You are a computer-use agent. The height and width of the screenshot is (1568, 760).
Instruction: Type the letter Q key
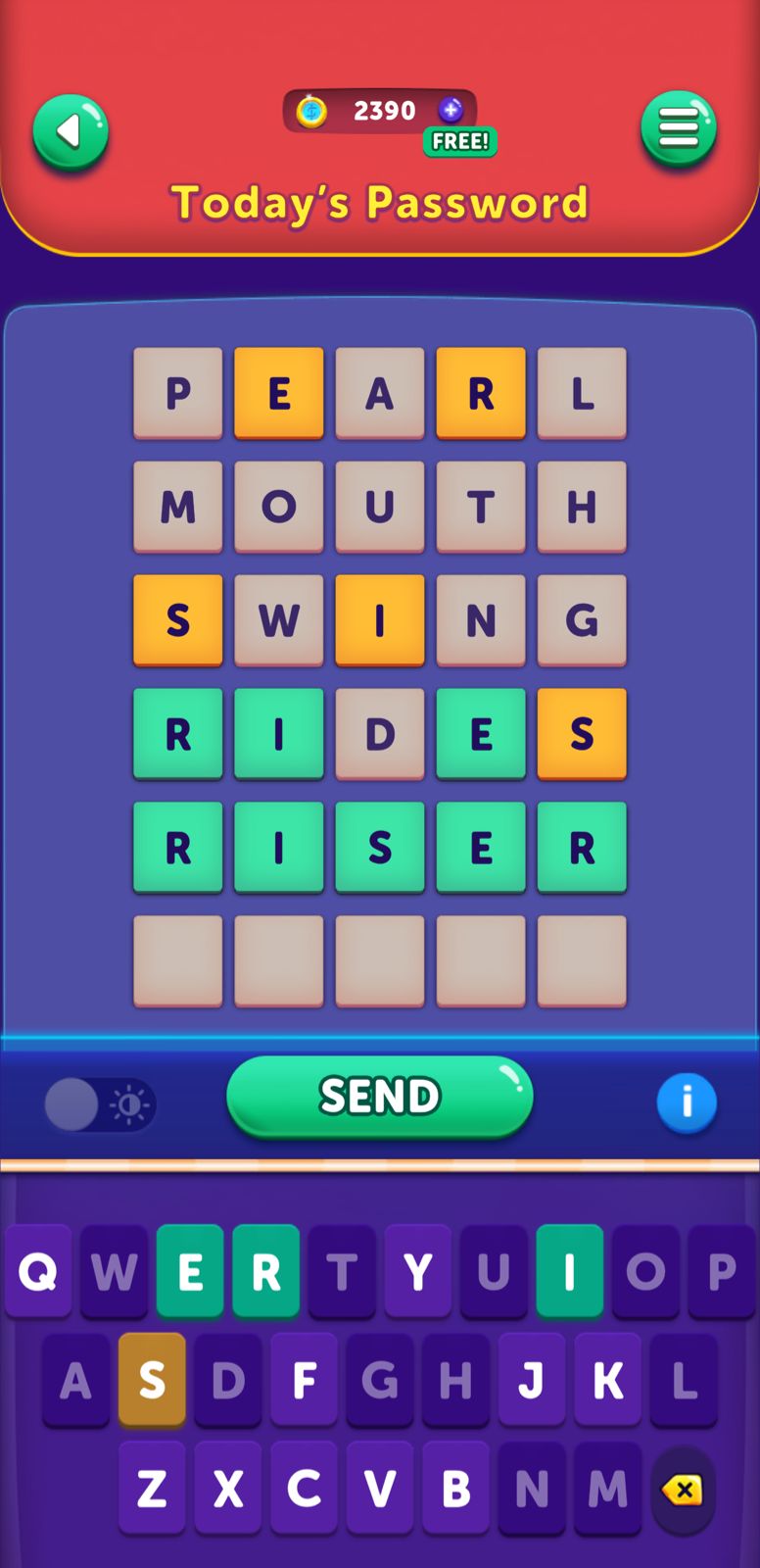[x=38, y=1271]
